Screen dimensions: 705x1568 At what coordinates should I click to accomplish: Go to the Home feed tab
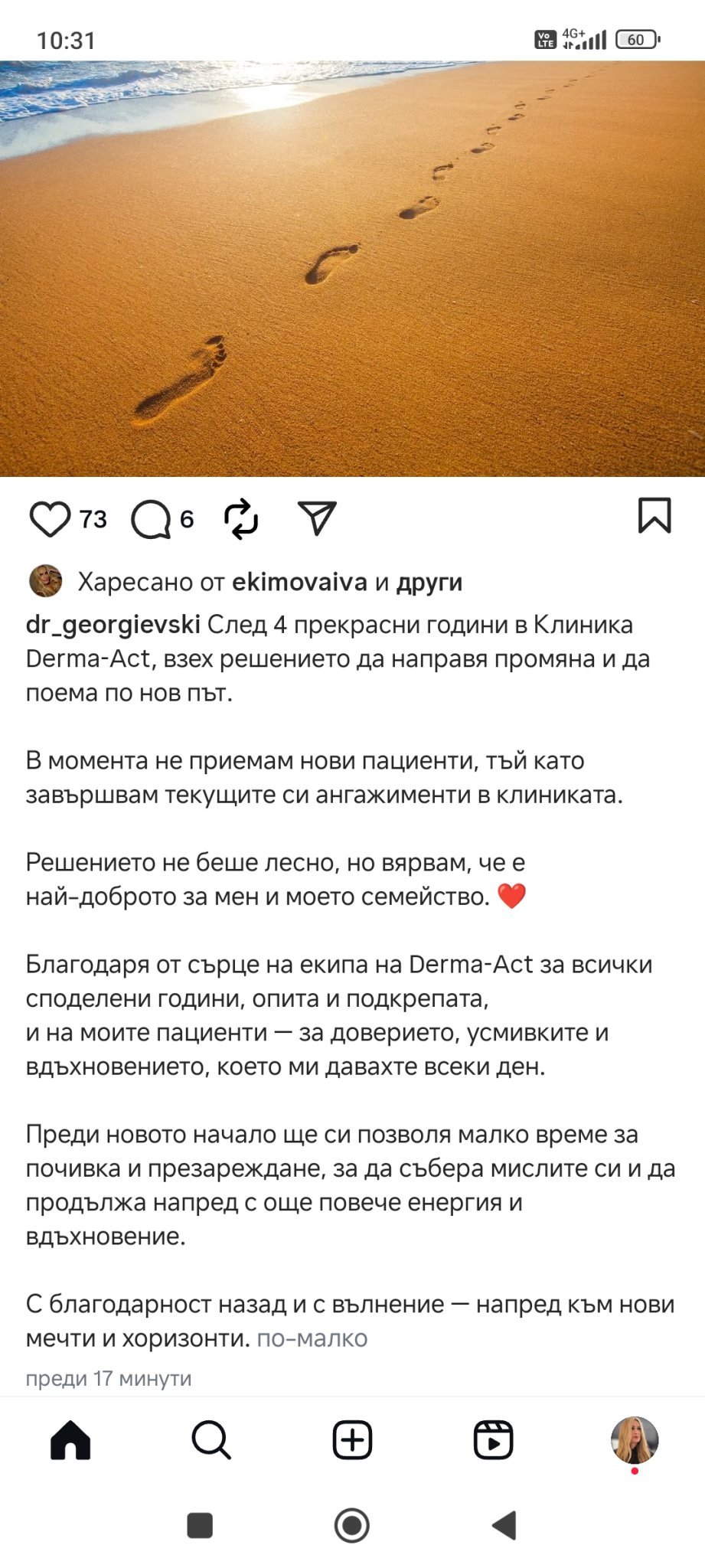pyautogui.click(x=70, y=1440)
